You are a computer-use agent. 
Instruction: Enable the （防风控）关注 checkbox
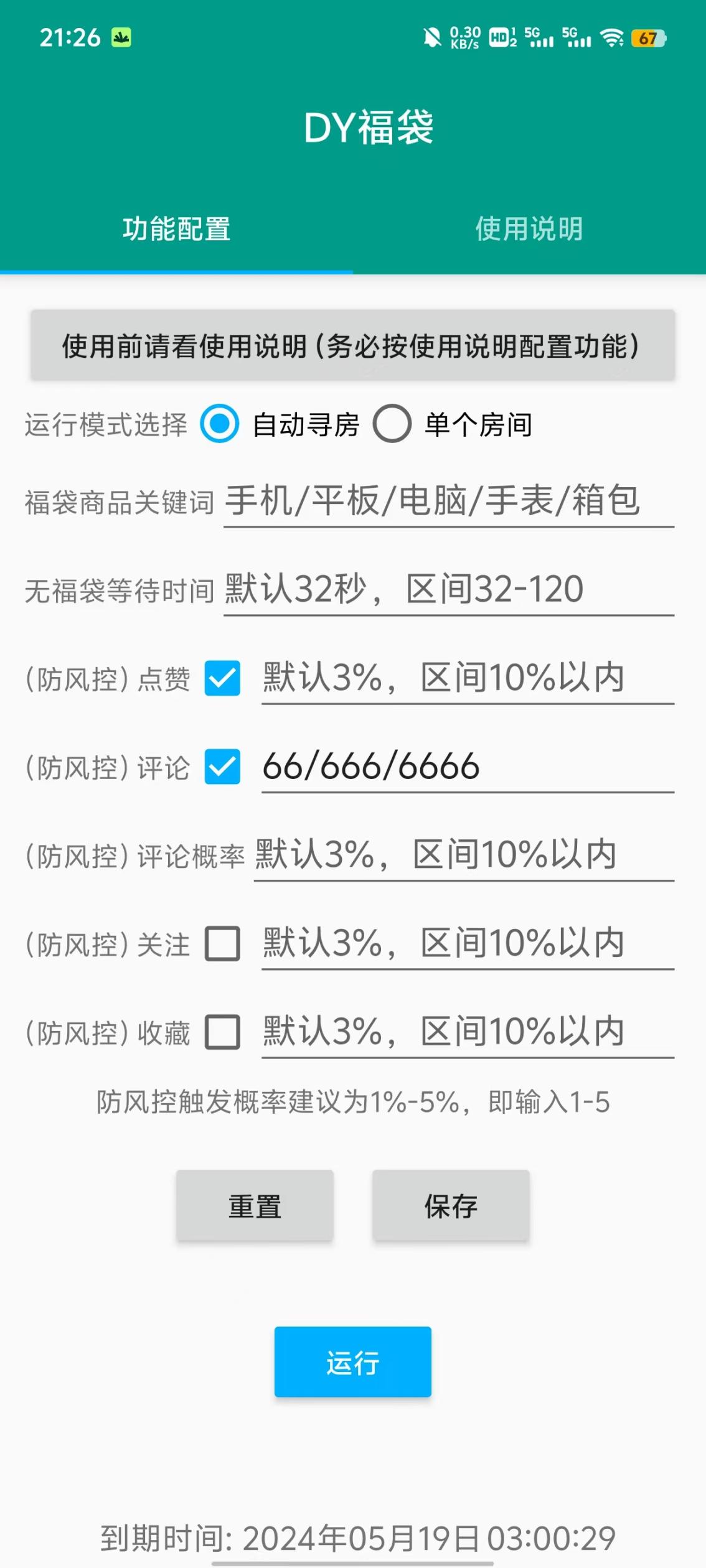pyautogui.click(x=222, y=945)
